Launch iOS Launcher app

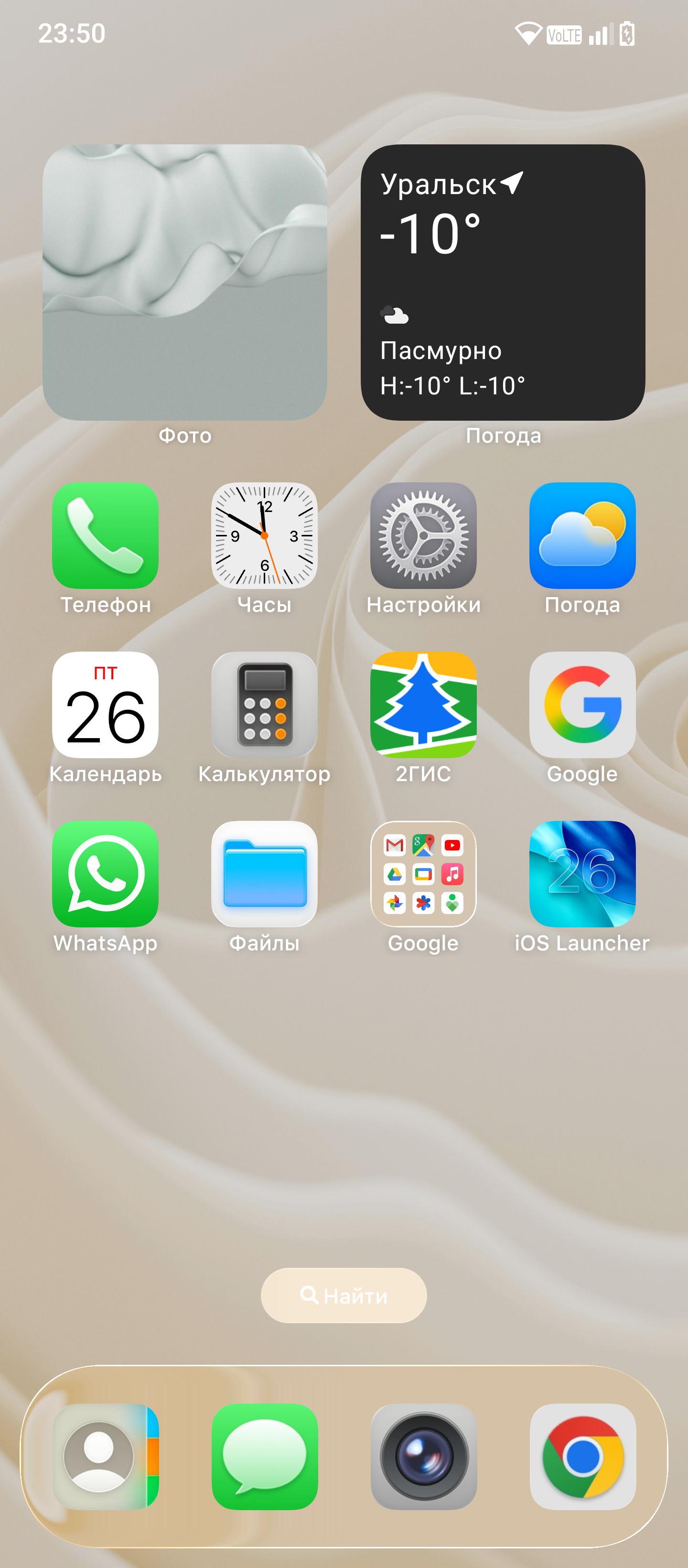point(582,873)
